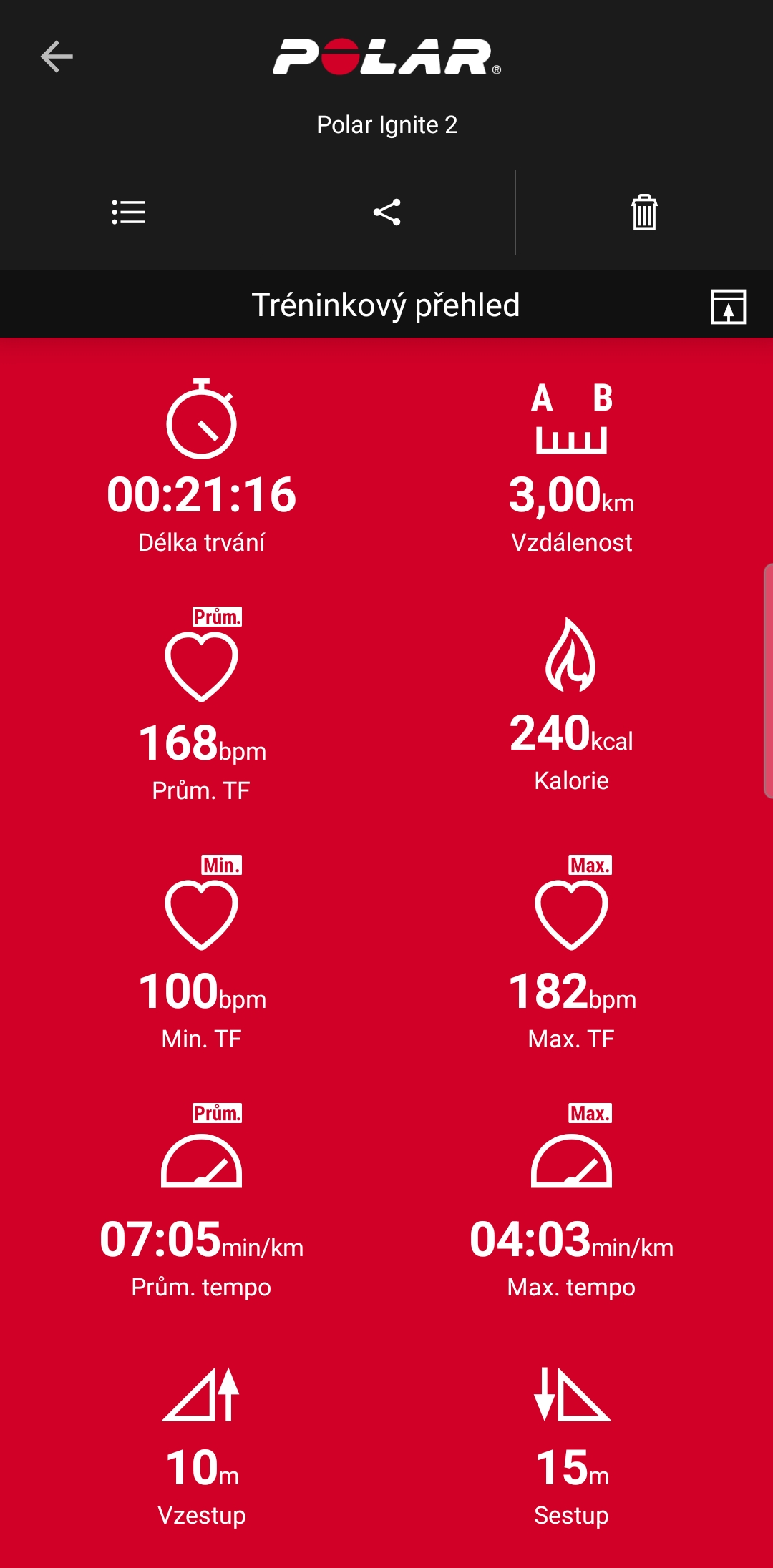Go back using the arrow icon

point(57,57)
